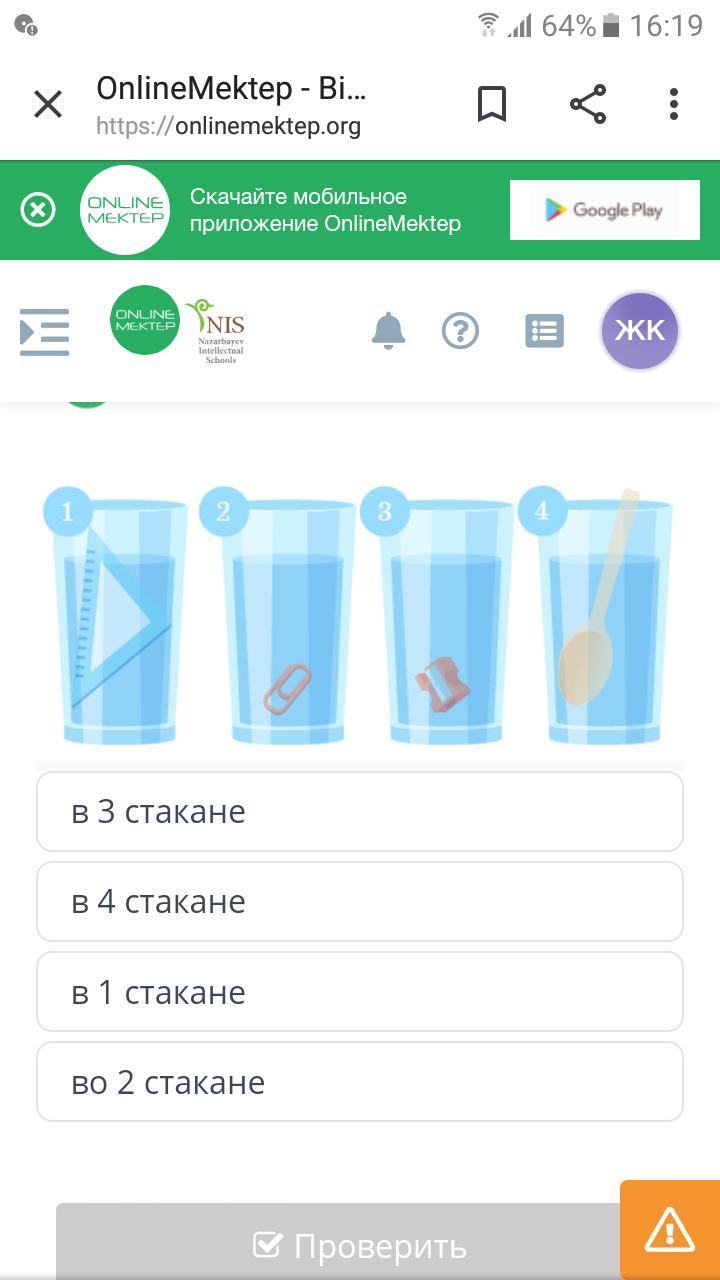Viewport: 720px width, 1280px height.
Task: Close the browser tab with X
Action: (x=48, y=104)
